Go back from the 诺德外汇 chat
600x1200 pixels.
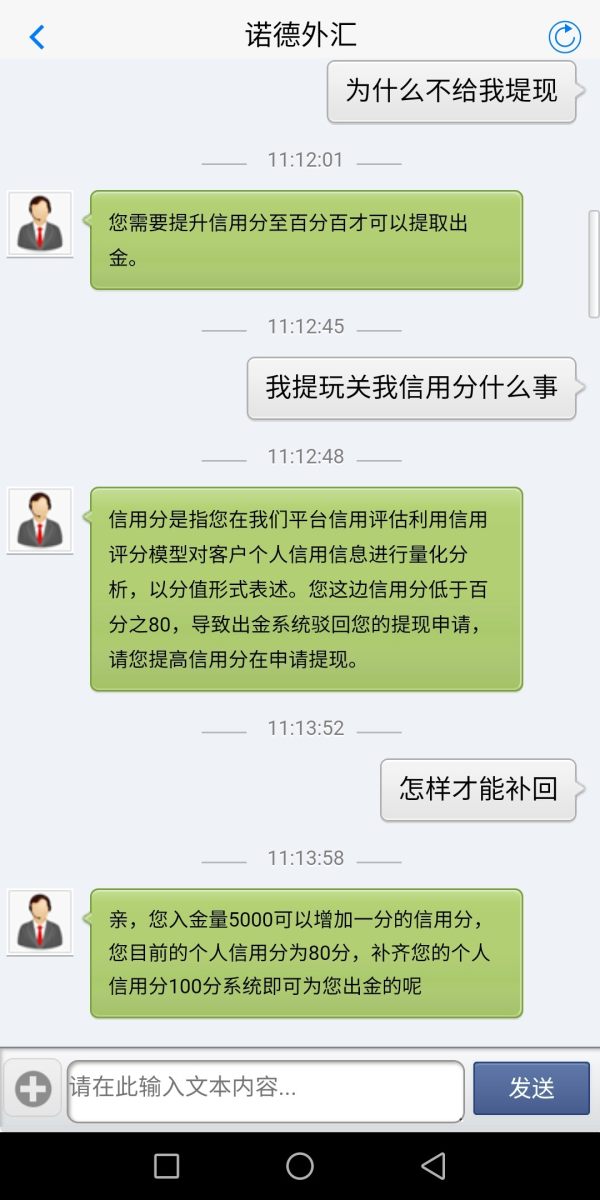click(x=37, y=37)
